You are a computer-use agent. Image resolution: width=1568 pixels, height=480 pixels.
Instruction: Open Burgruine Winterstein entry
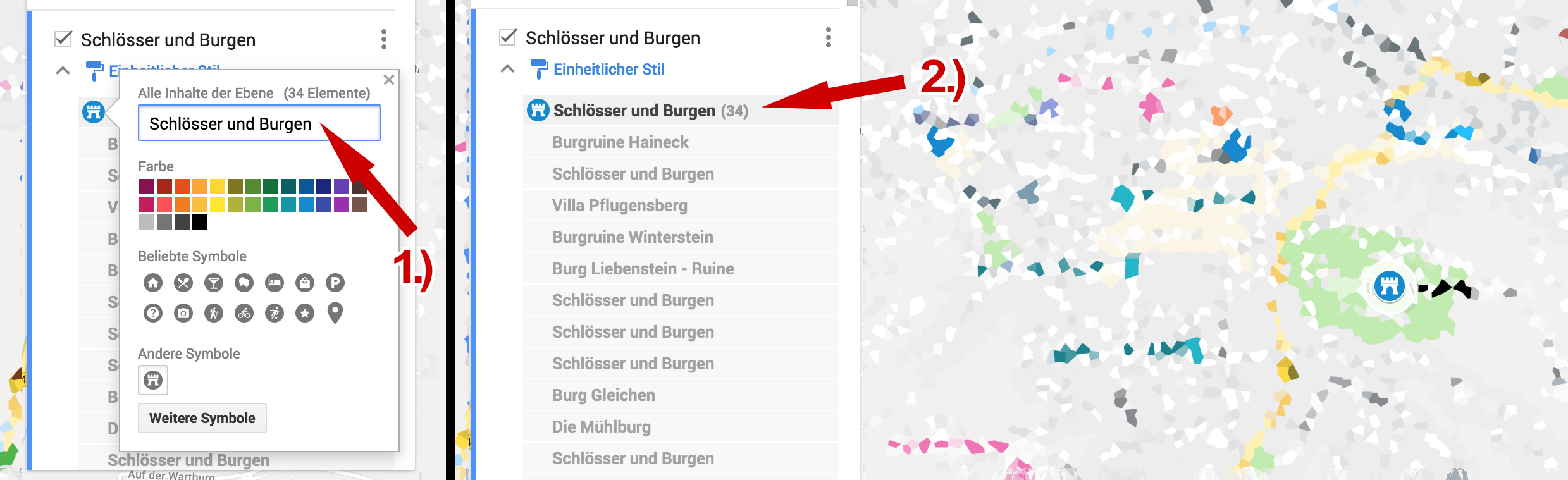pyautogui.click(x=633, y=237)
